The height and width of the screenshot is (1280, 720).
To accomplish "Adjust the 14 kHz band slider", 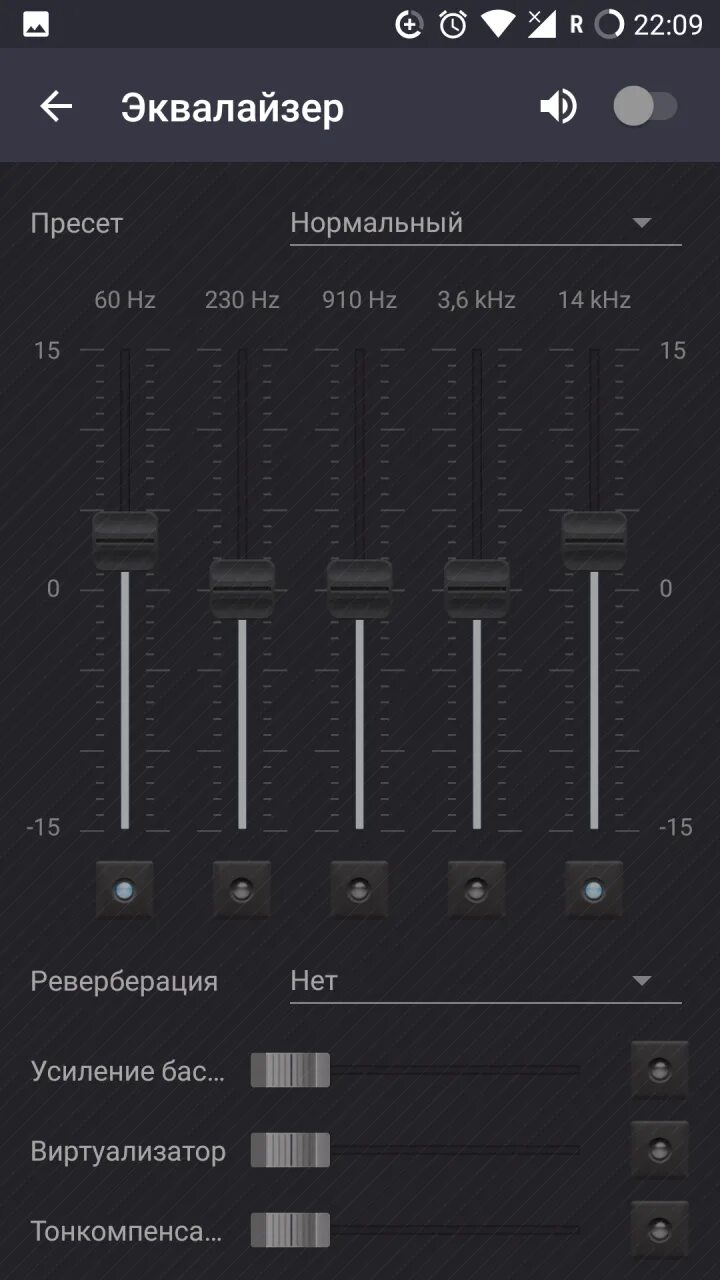I will (594, 541).
